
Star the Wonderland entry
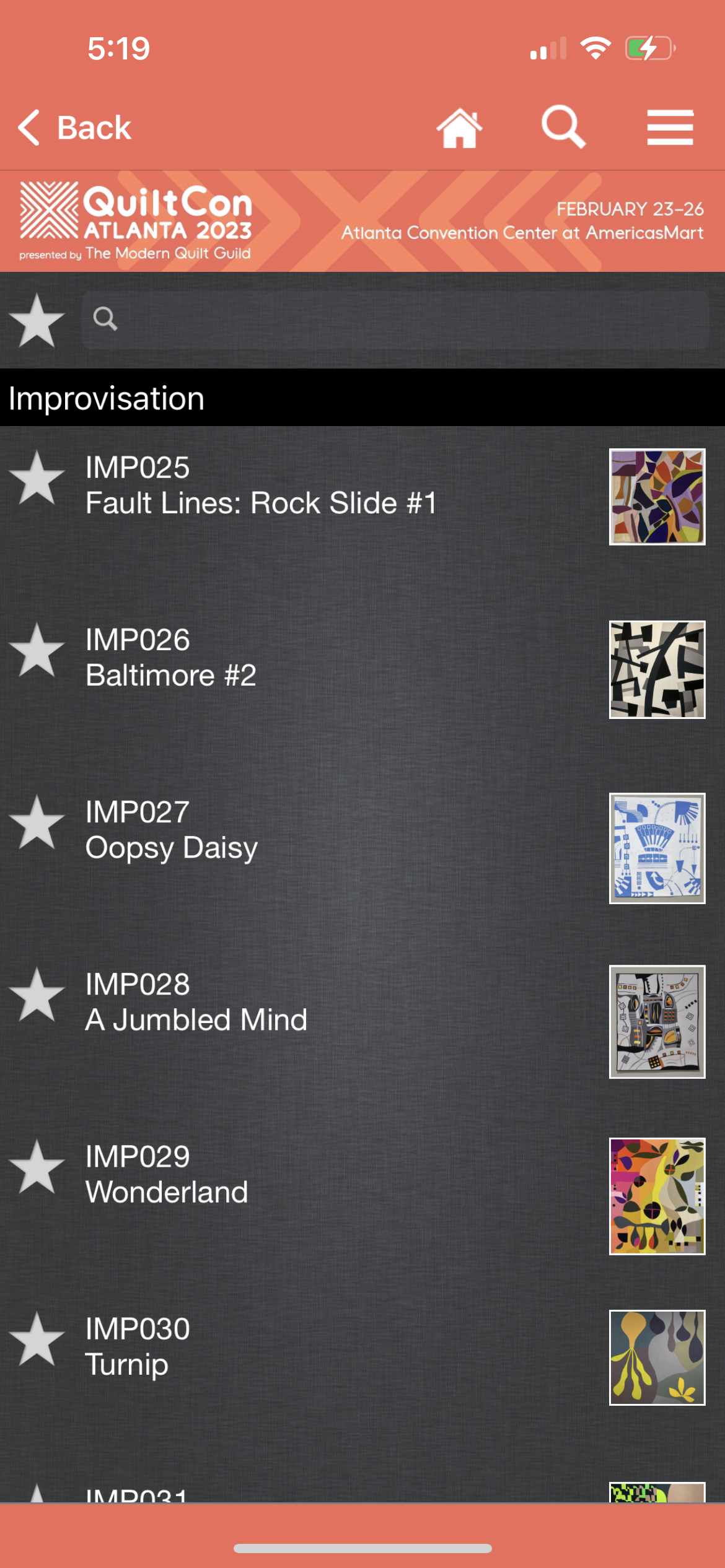pos(37,1167)
